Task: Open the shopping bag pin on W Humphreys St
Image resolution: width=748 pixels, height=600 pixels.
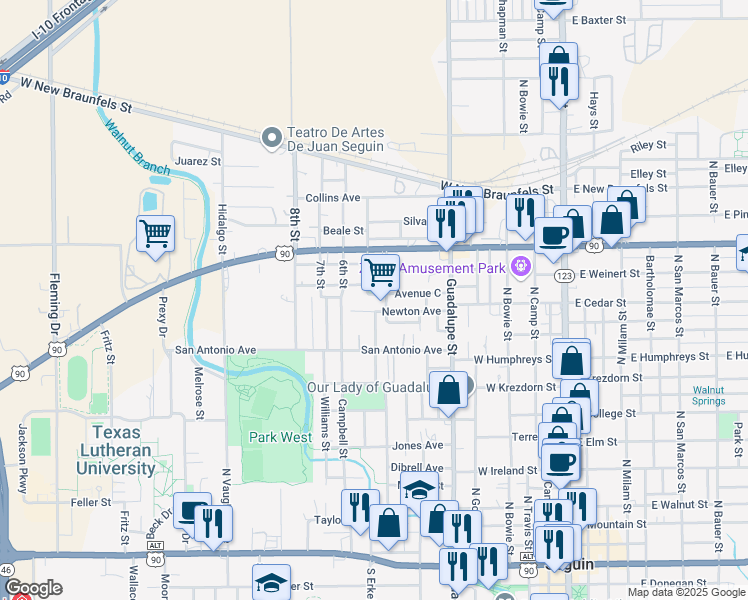Action: pyautogui.click(x=571, y=360)
